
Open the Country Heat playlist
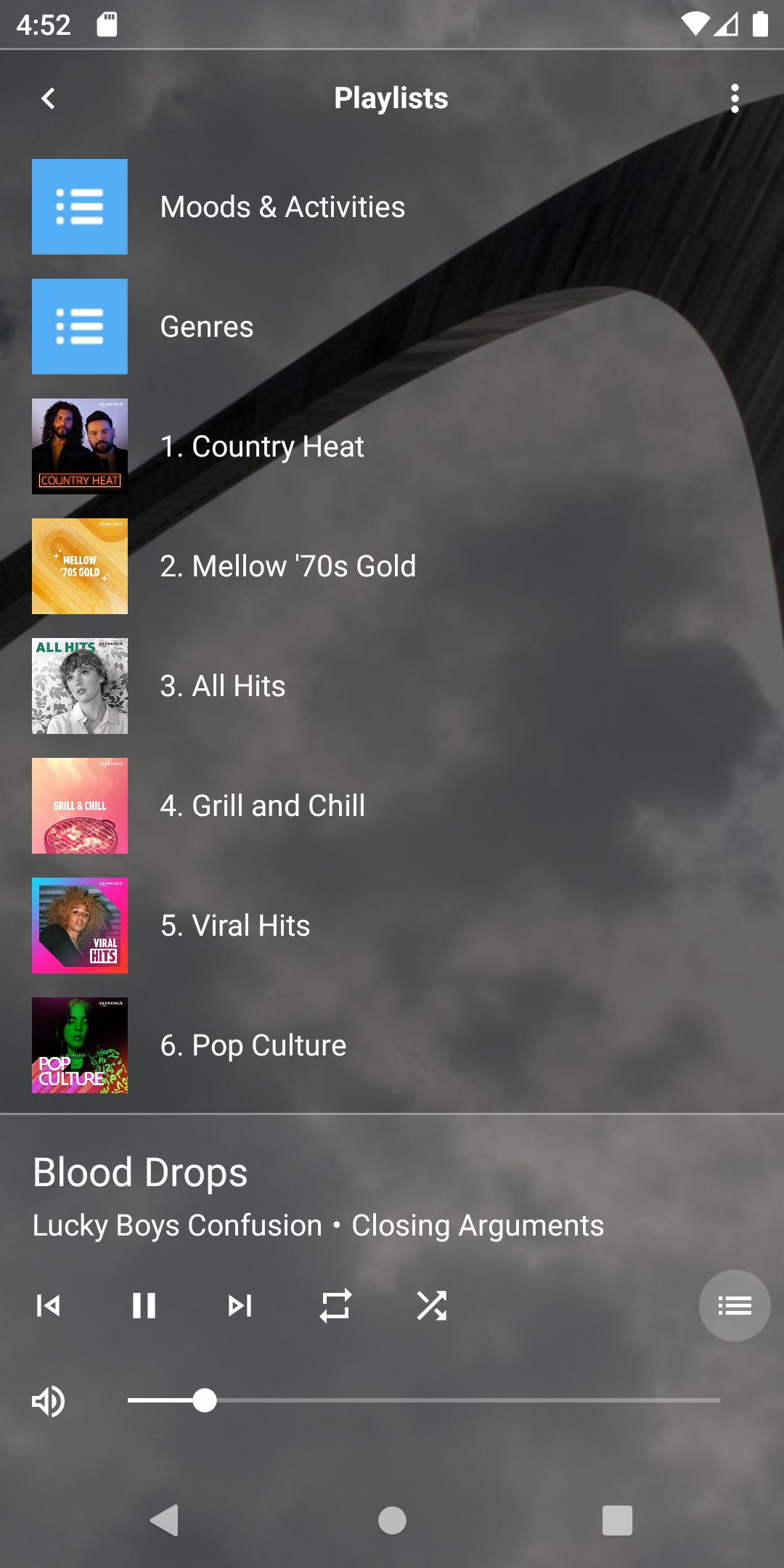262,447
